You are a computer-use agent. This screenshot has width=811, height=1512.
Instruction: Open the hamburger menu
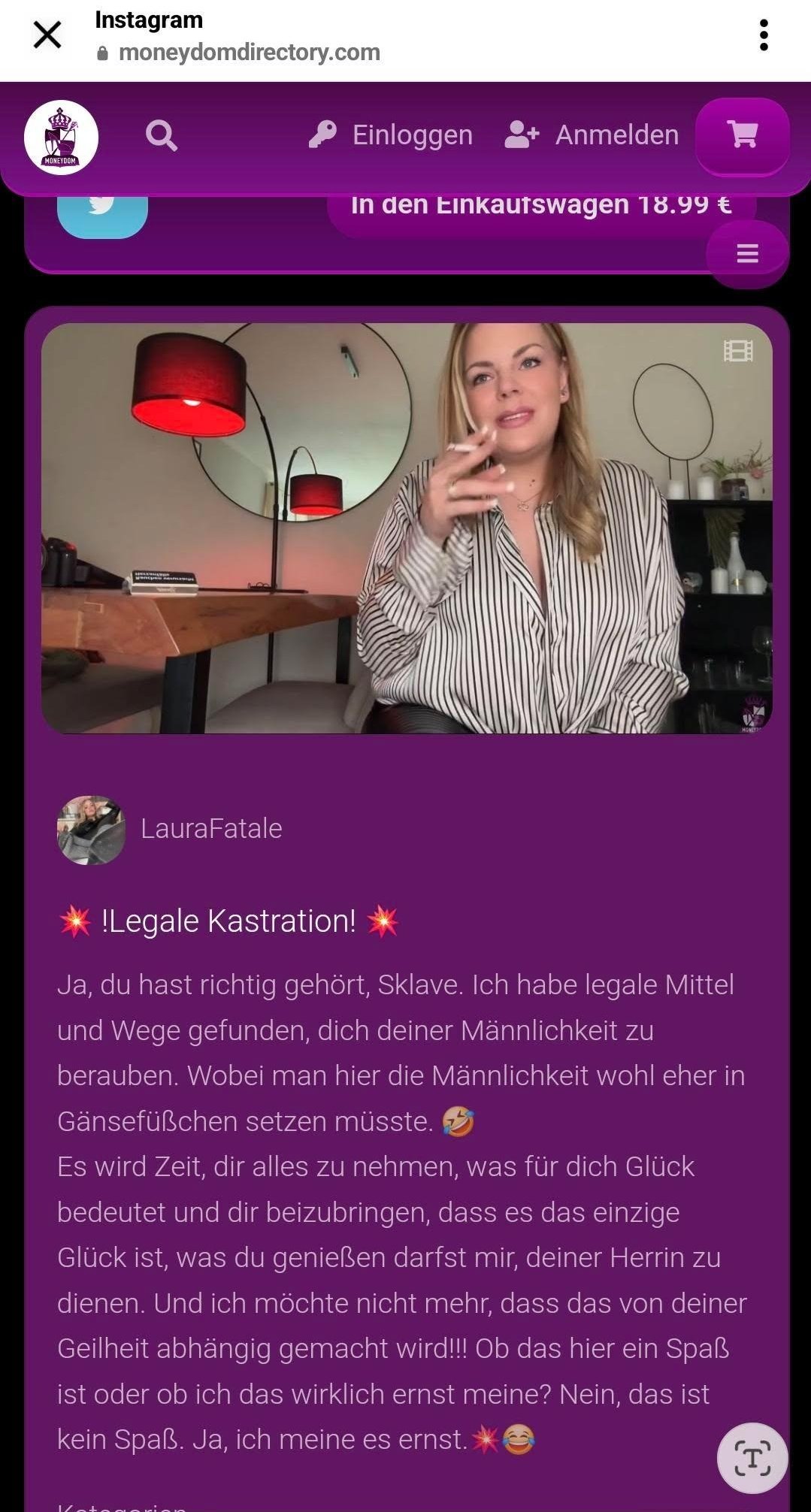747,253
